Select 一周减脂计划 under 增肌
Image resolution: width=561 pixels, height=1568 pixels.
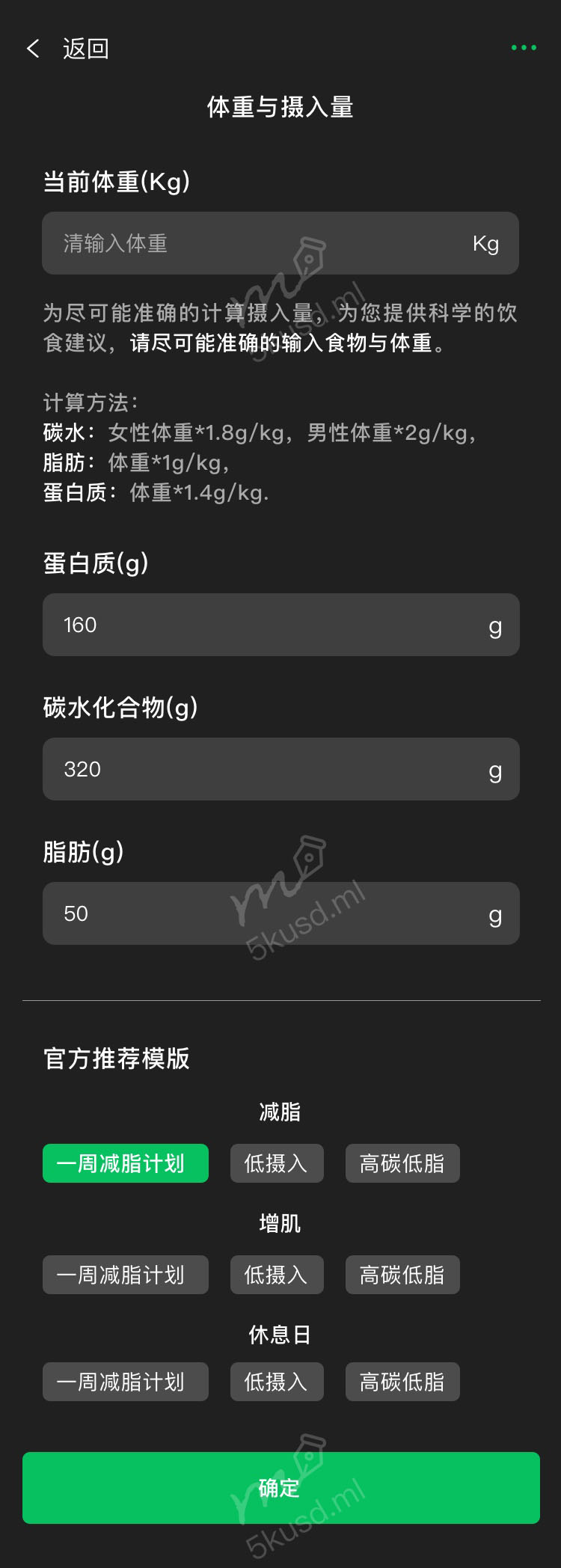(x=125, y=1275)
